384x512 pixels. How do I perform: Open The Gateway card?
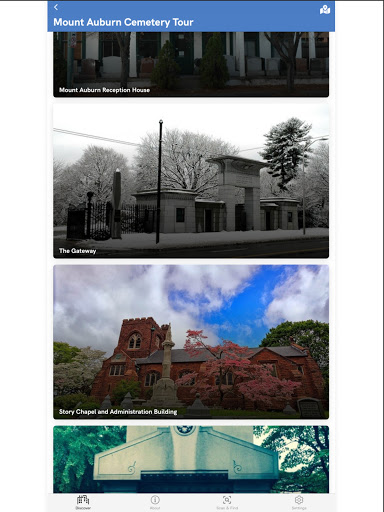(x=191, y=181)
